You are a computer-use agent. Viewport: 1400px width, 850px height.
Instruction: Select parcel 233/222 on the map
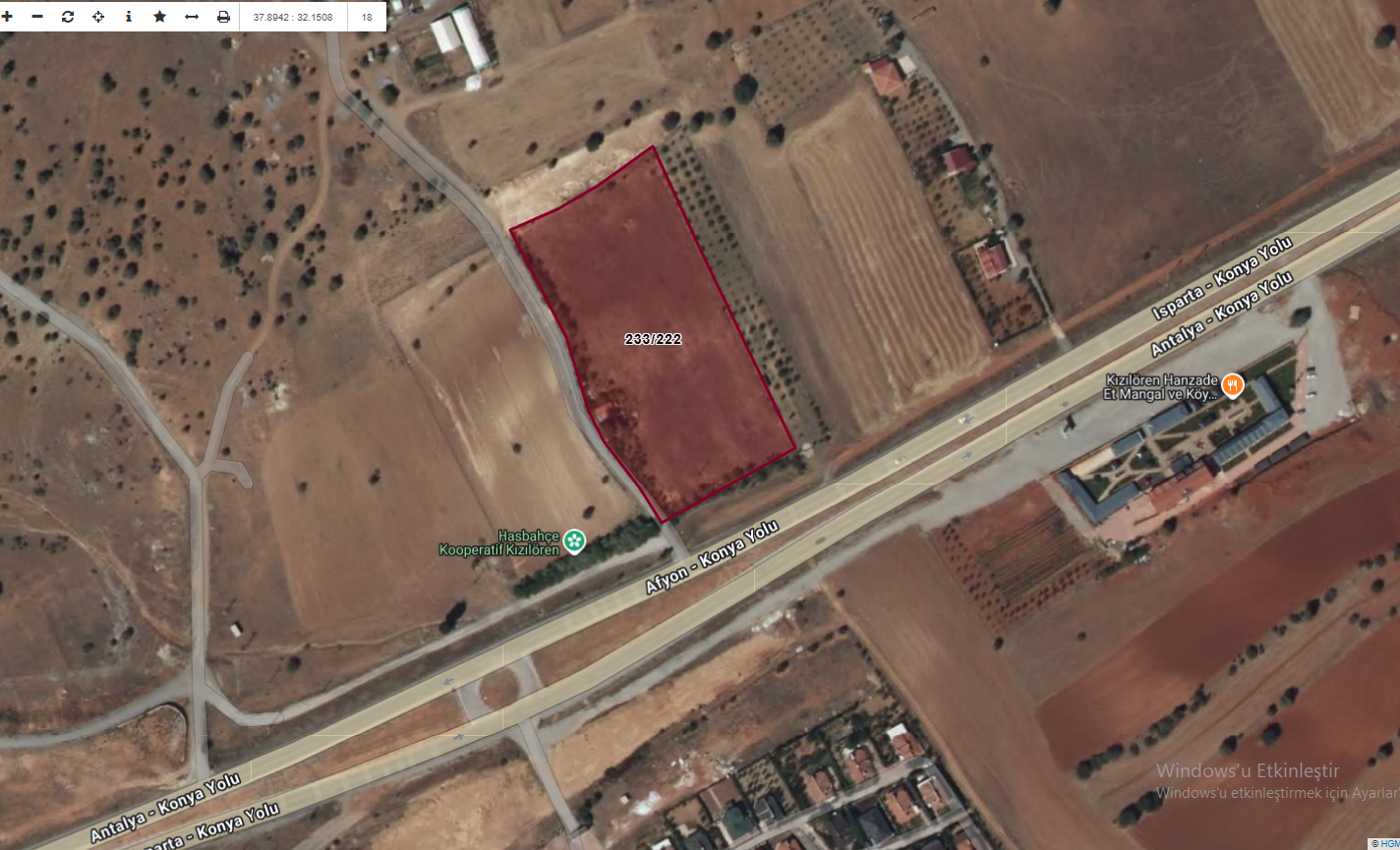[653, 339]
